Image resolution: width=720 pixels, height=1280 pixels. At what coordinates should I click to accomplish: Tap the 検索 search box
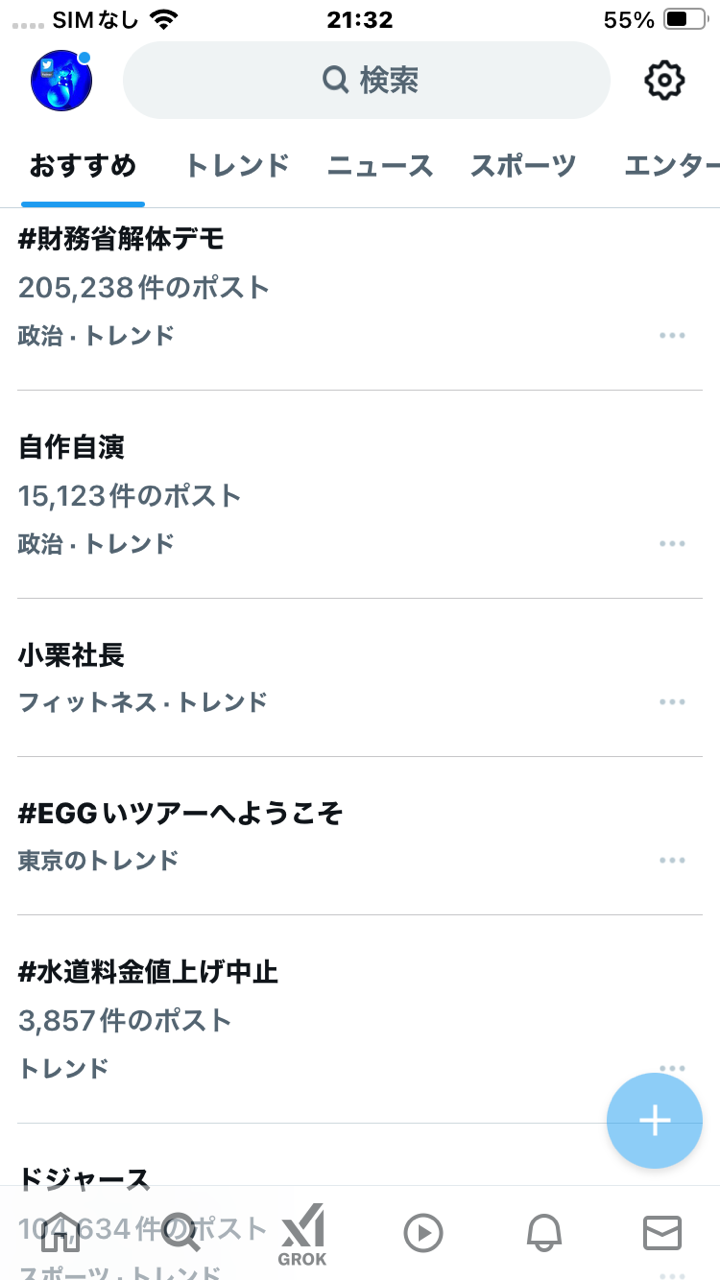pos(366,80)
